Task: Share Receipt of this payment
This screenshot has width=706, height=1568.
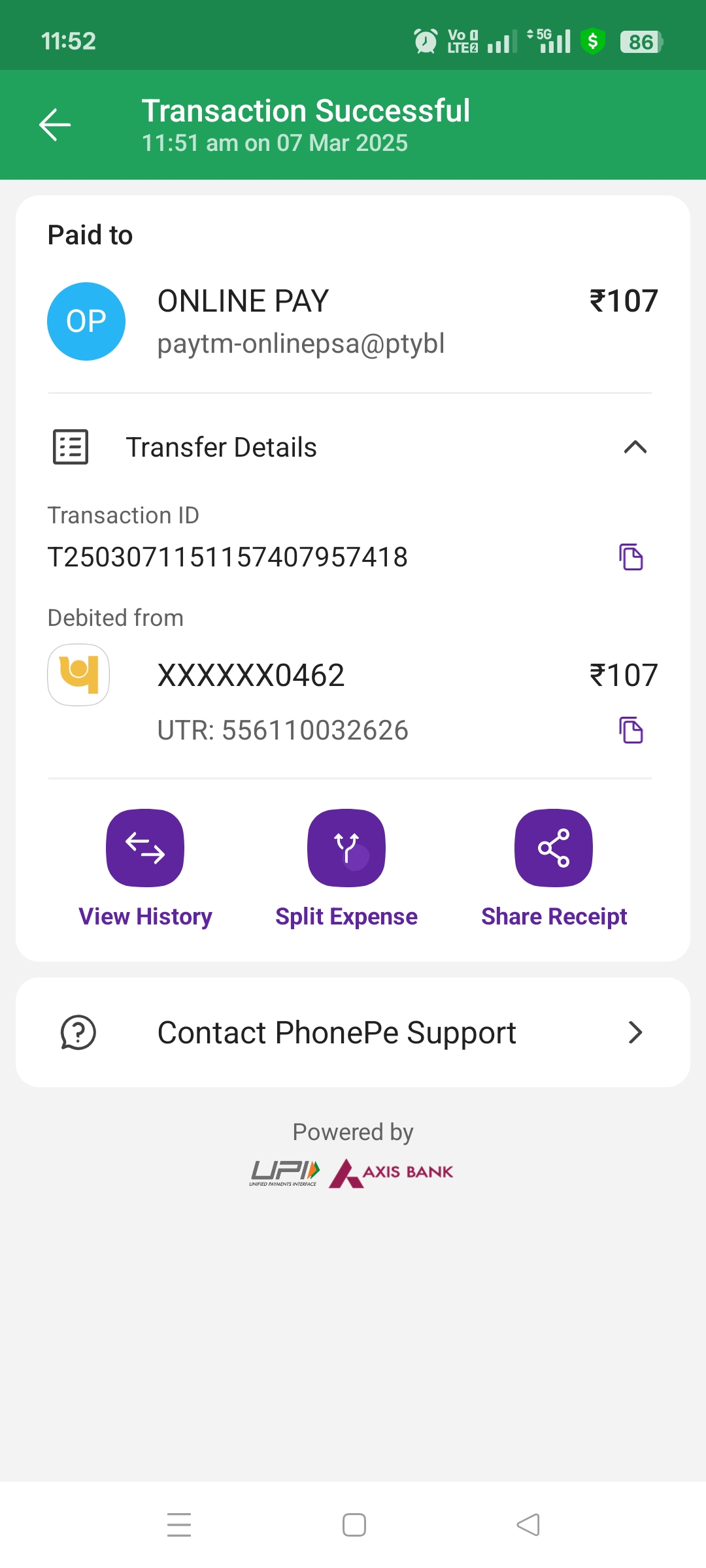Action: (x=554, y=849)
